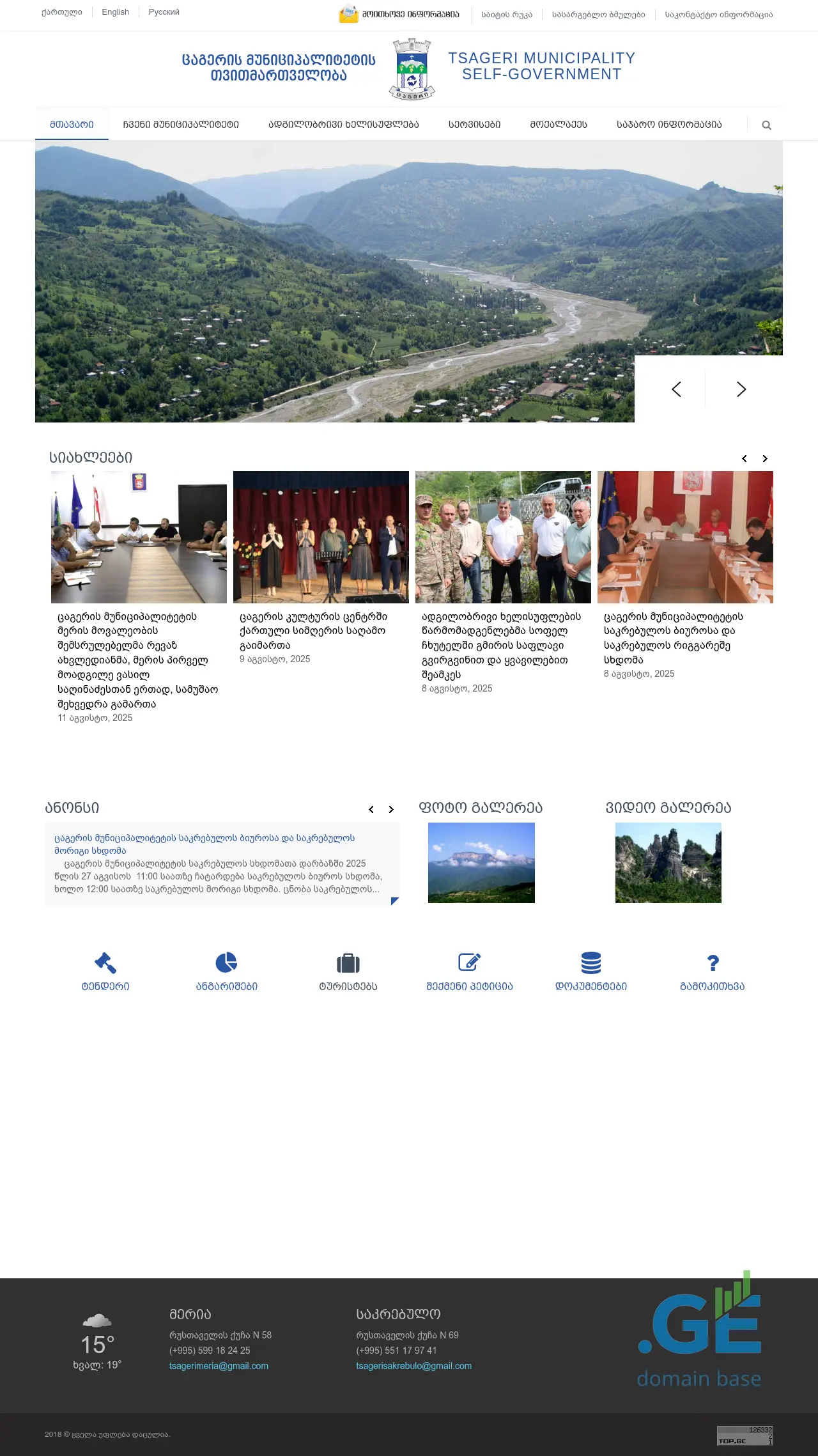Open the სერვისები menu
Viewport: 818px width, 1456px height.
tap(474, 125)
